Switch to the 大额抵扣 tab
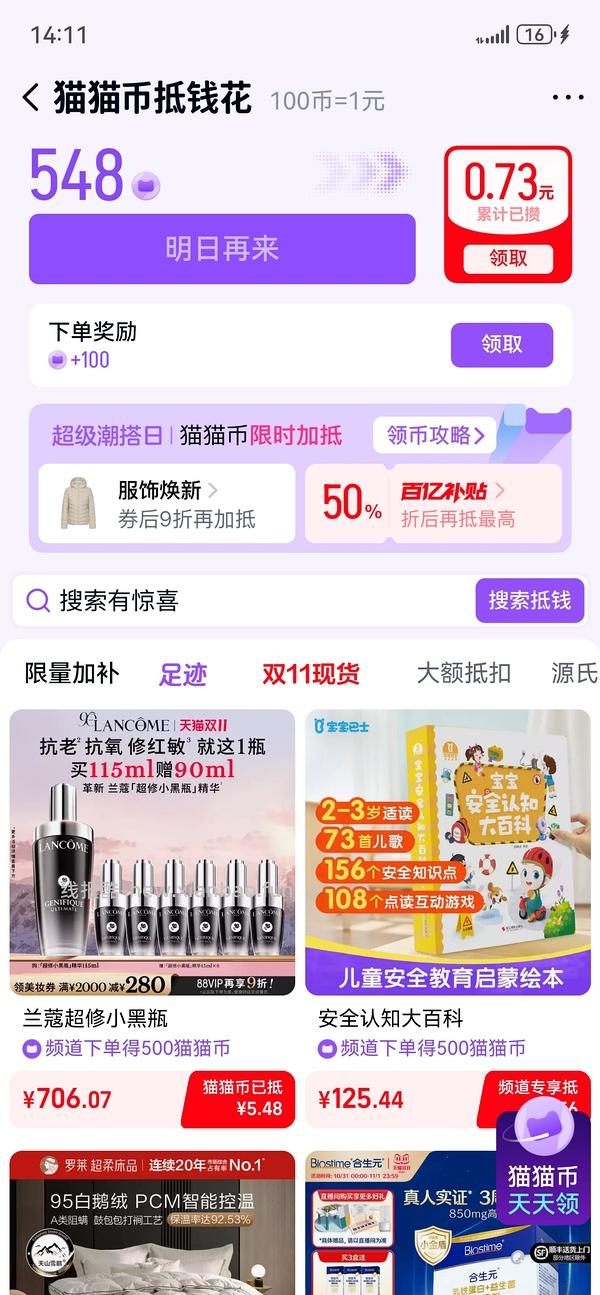This screenshot has width=600, height=1295. (x=463, y=673)
